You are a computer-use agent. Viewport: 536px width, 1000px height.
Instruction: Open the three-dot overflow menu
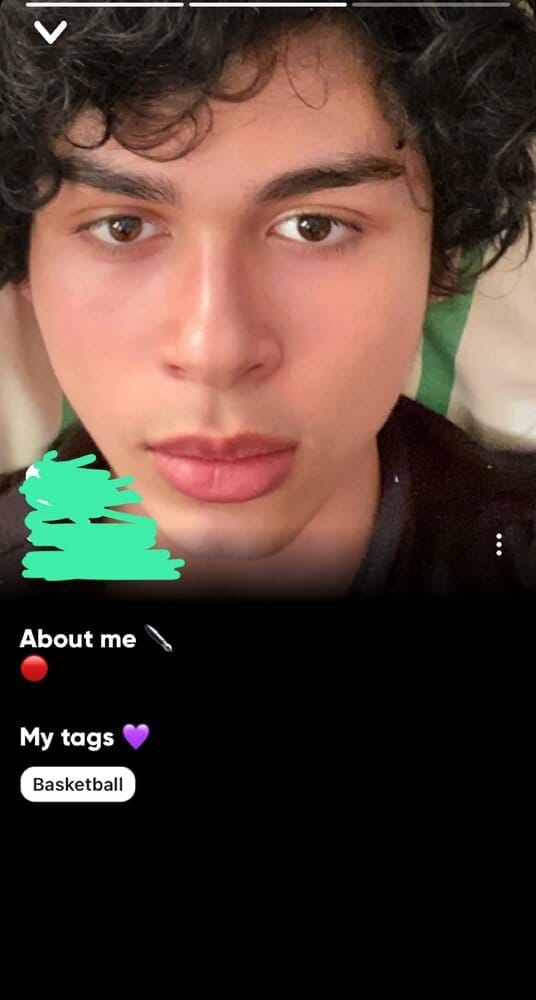tap(499, 544)
